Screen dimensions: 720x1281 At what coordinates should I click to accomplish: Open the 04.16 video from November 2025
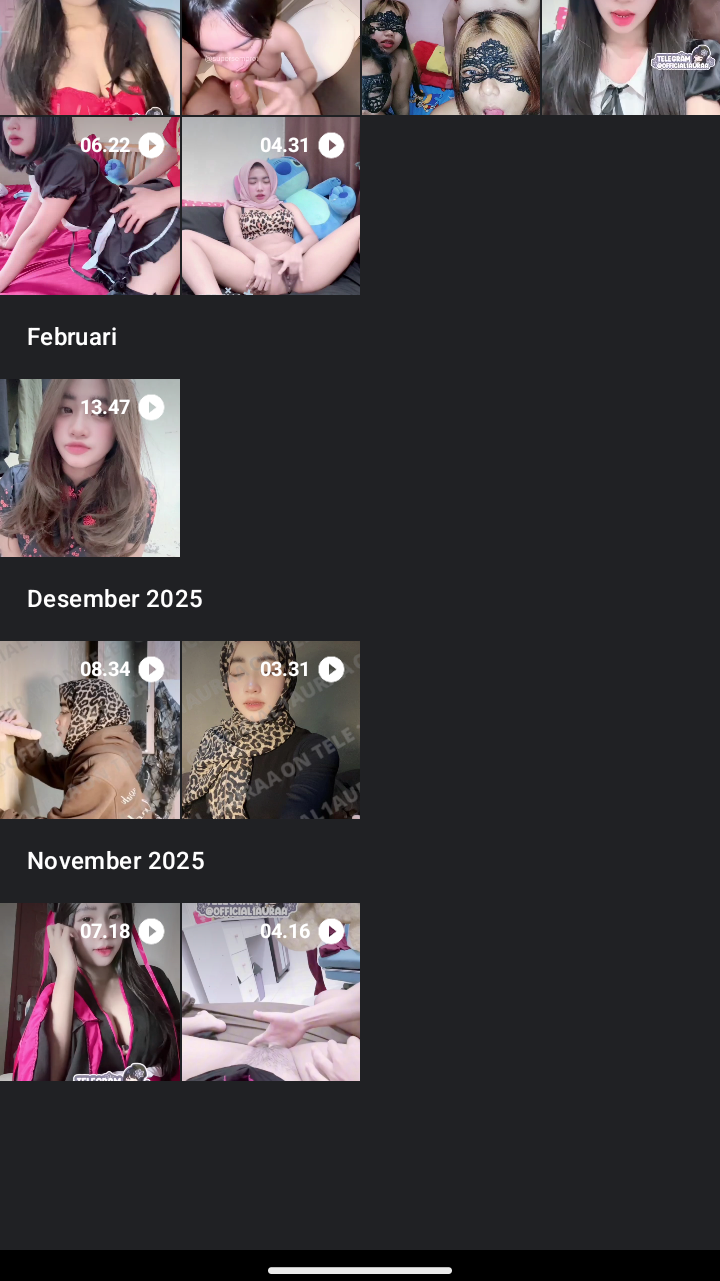point(270,991)
